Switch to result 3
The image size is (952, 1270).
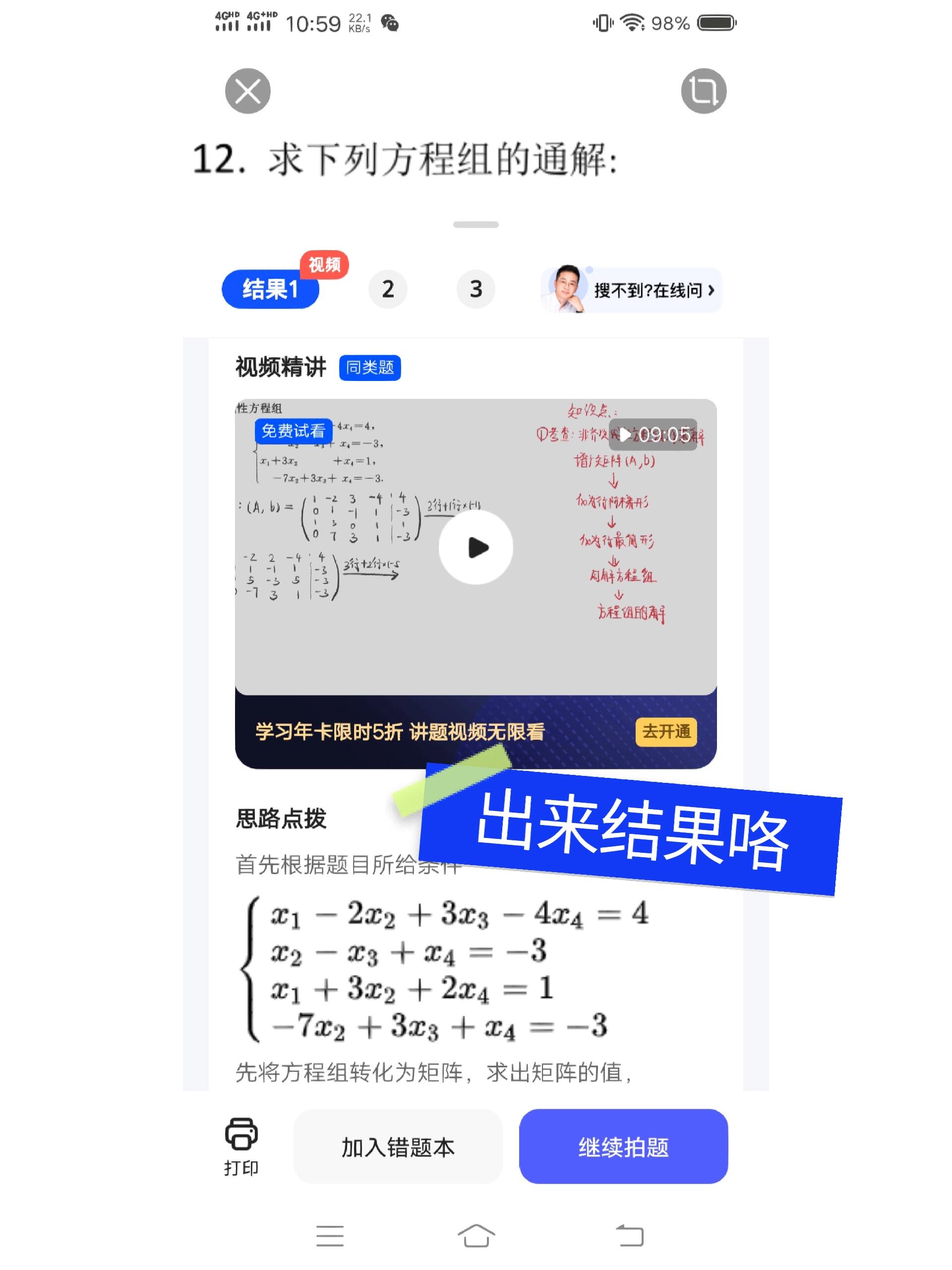point(476,289)
